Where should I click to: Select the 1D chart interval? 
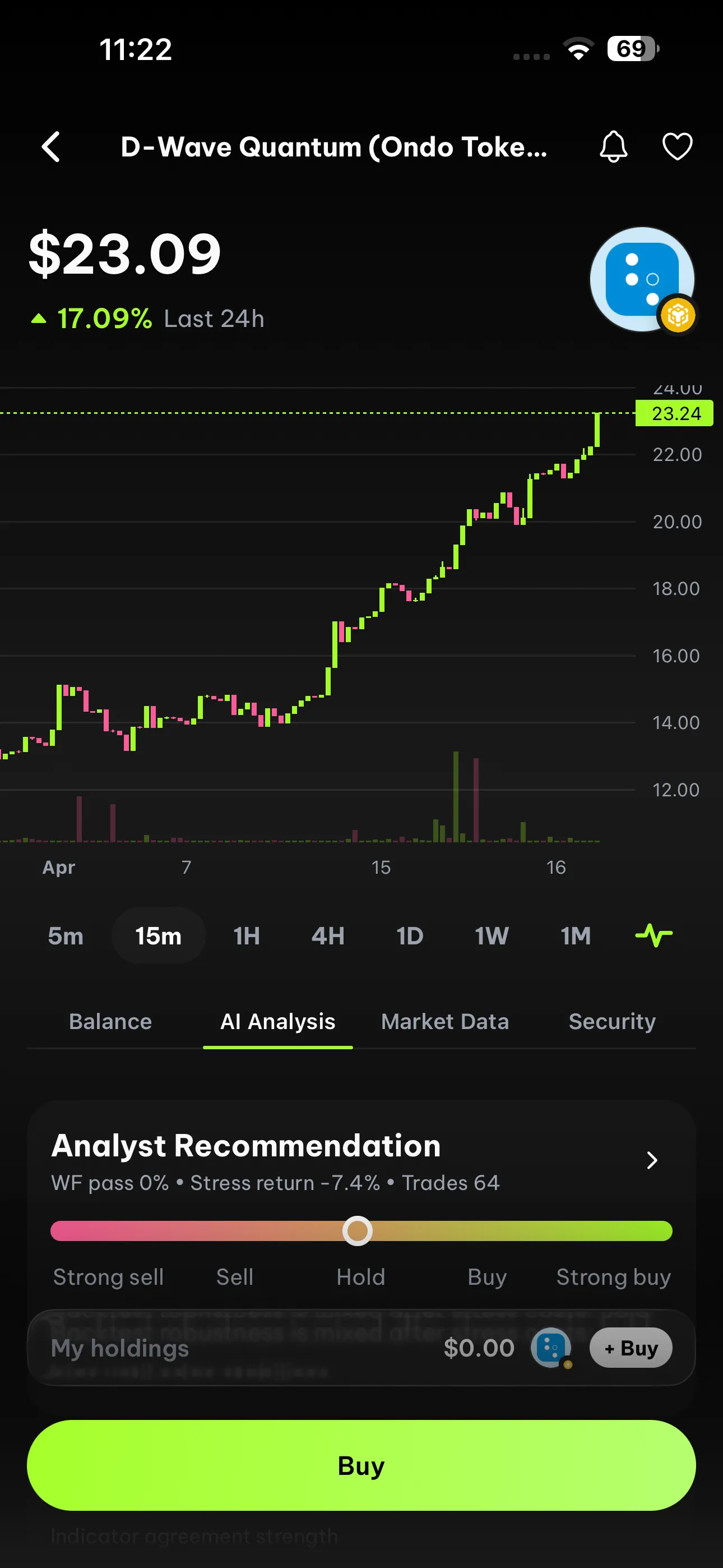pos(409,935)
